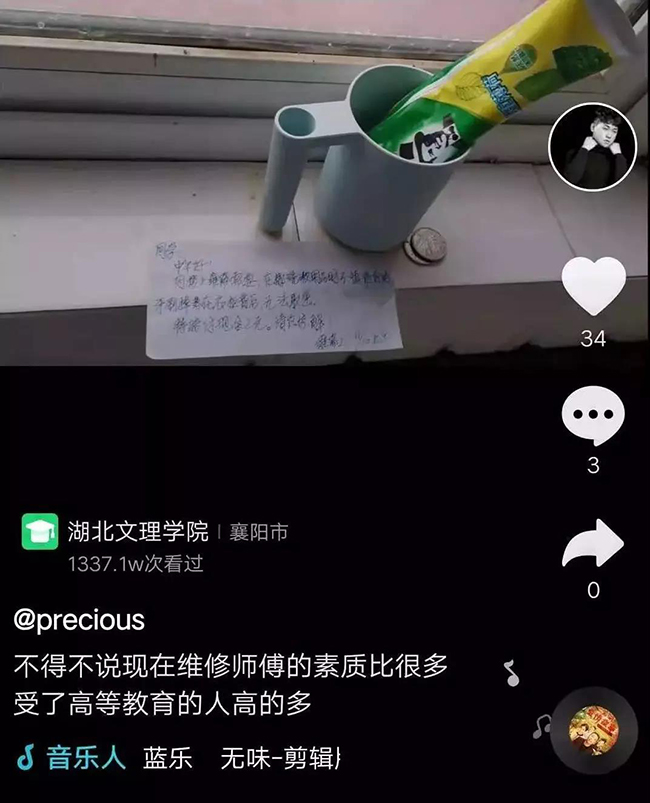Viewport: 650px width, 803px height.
Task: Open the comments bubble
Action: tap(593, 415)
